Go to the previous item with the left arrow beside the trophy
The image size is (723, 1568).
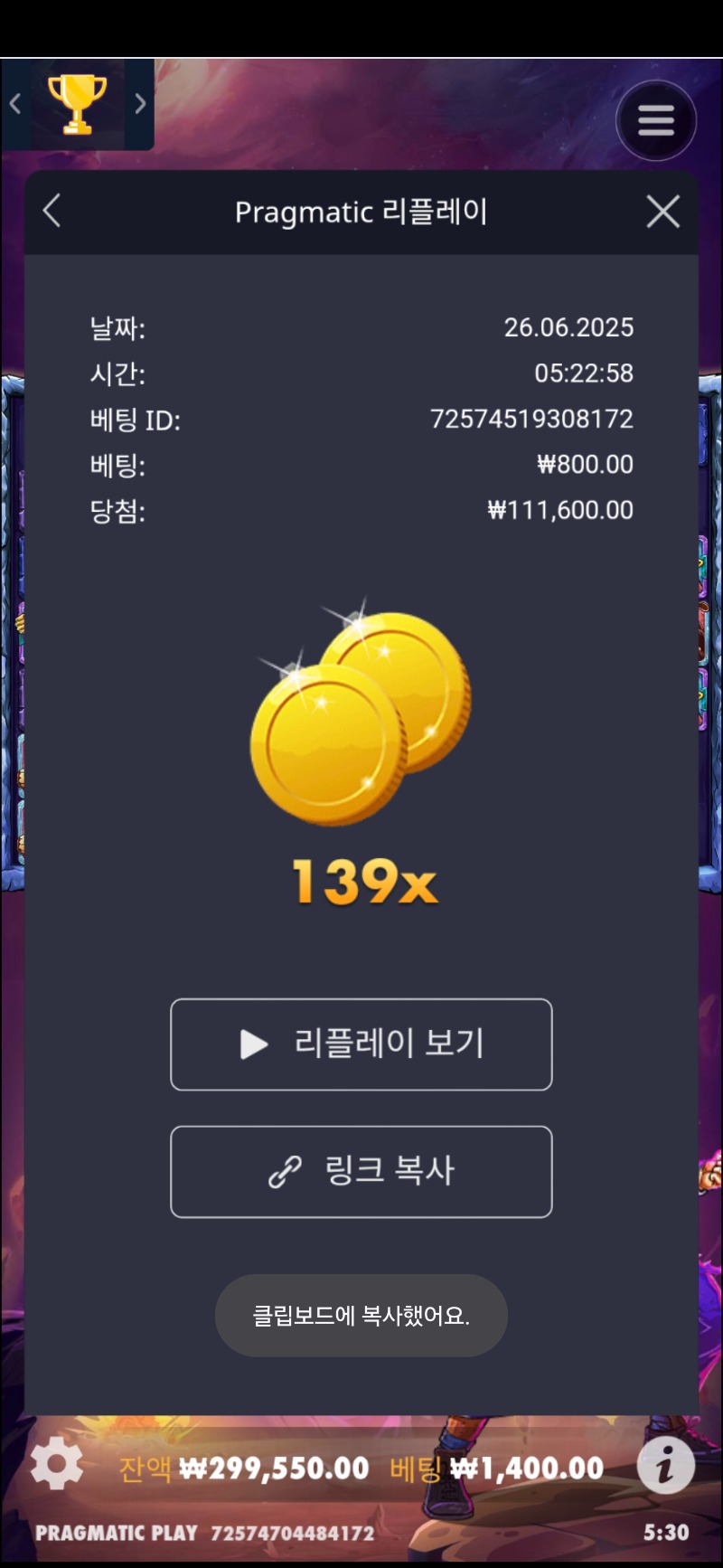(x=15, y=104)
